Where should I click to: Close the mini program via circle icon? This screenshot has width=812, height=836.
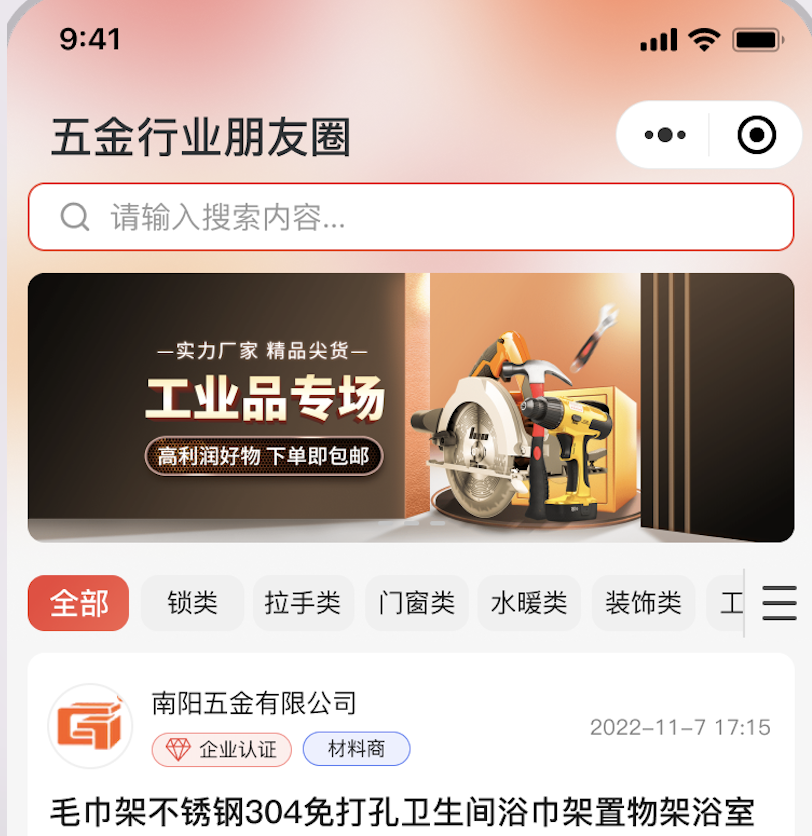[x=756, y=135]
